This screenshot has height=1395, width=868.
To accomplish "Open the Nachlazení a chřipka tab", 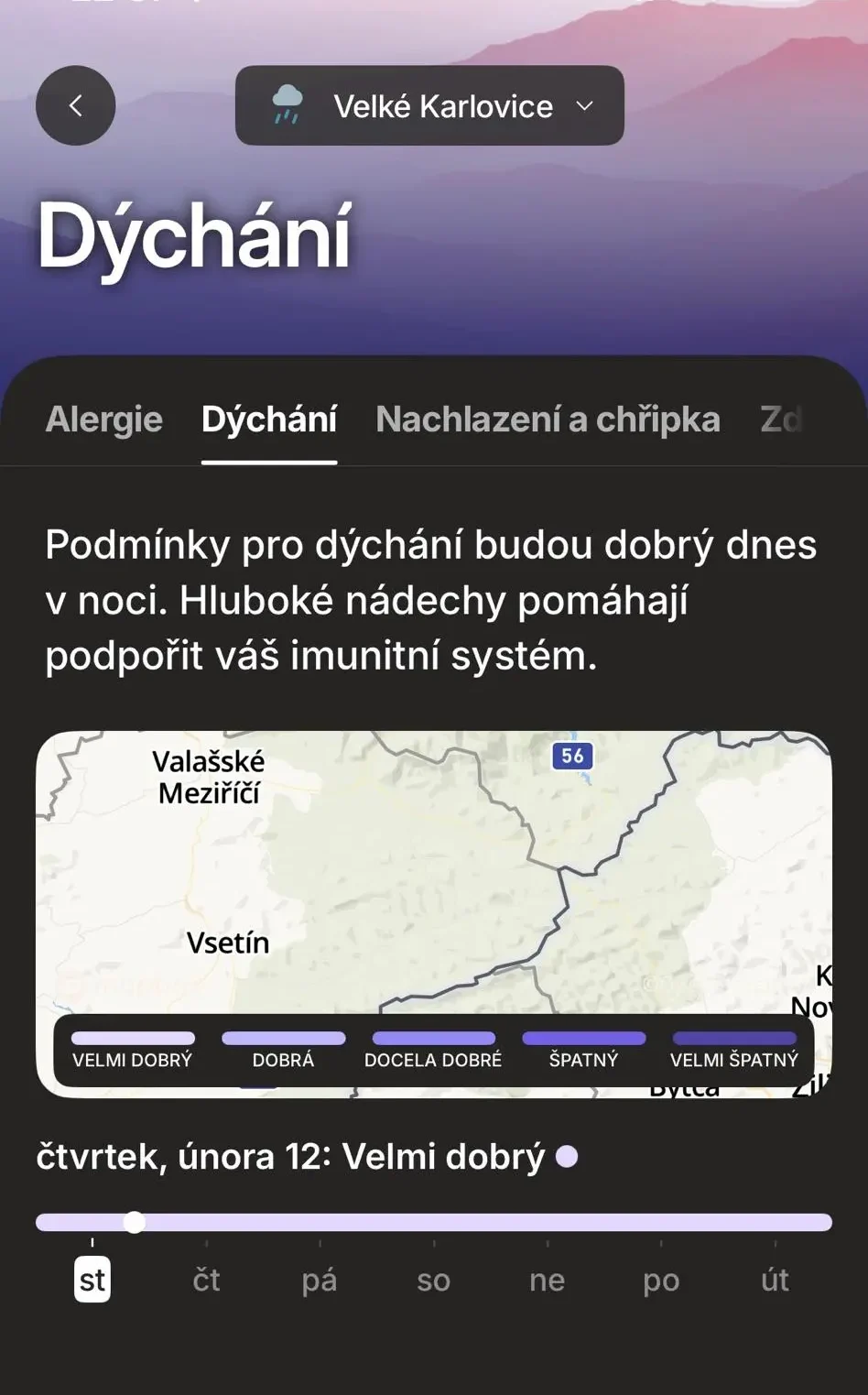I will pyautogui.click(x=548, y=420).
